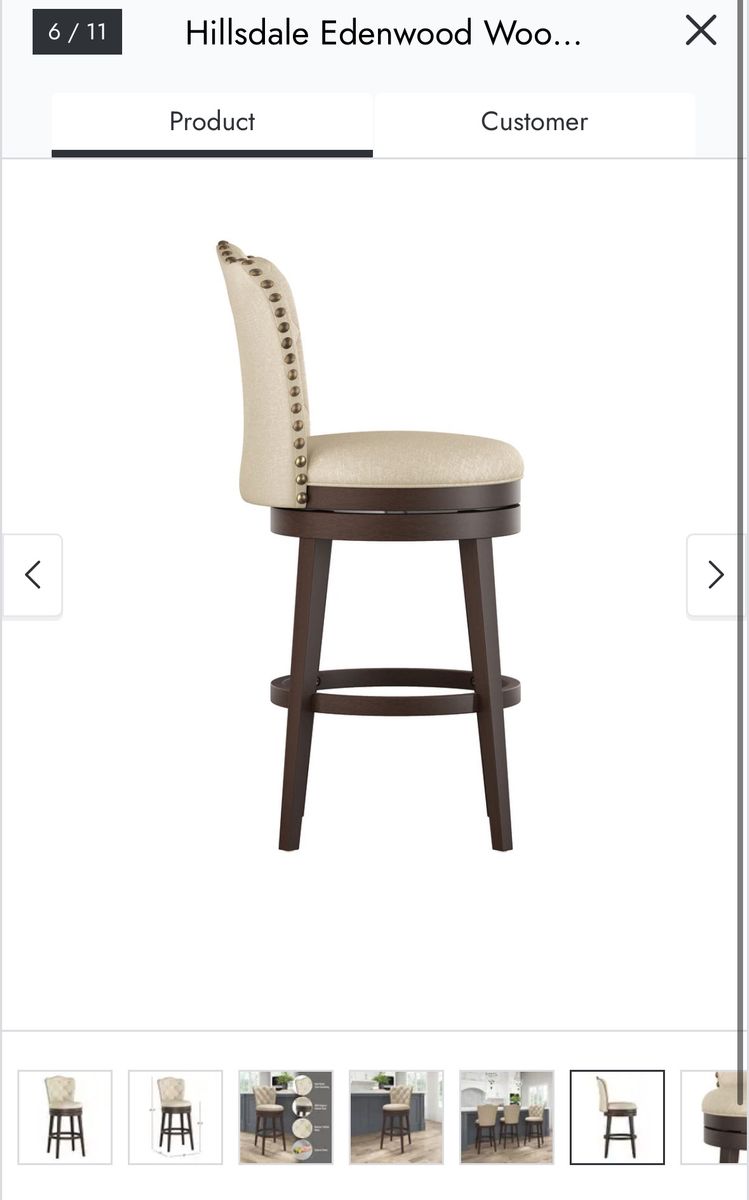This screenshot has height=1200, width=749.
Task: Select the single stool at counter thumbnail
Action: (x=396, y=1117)
